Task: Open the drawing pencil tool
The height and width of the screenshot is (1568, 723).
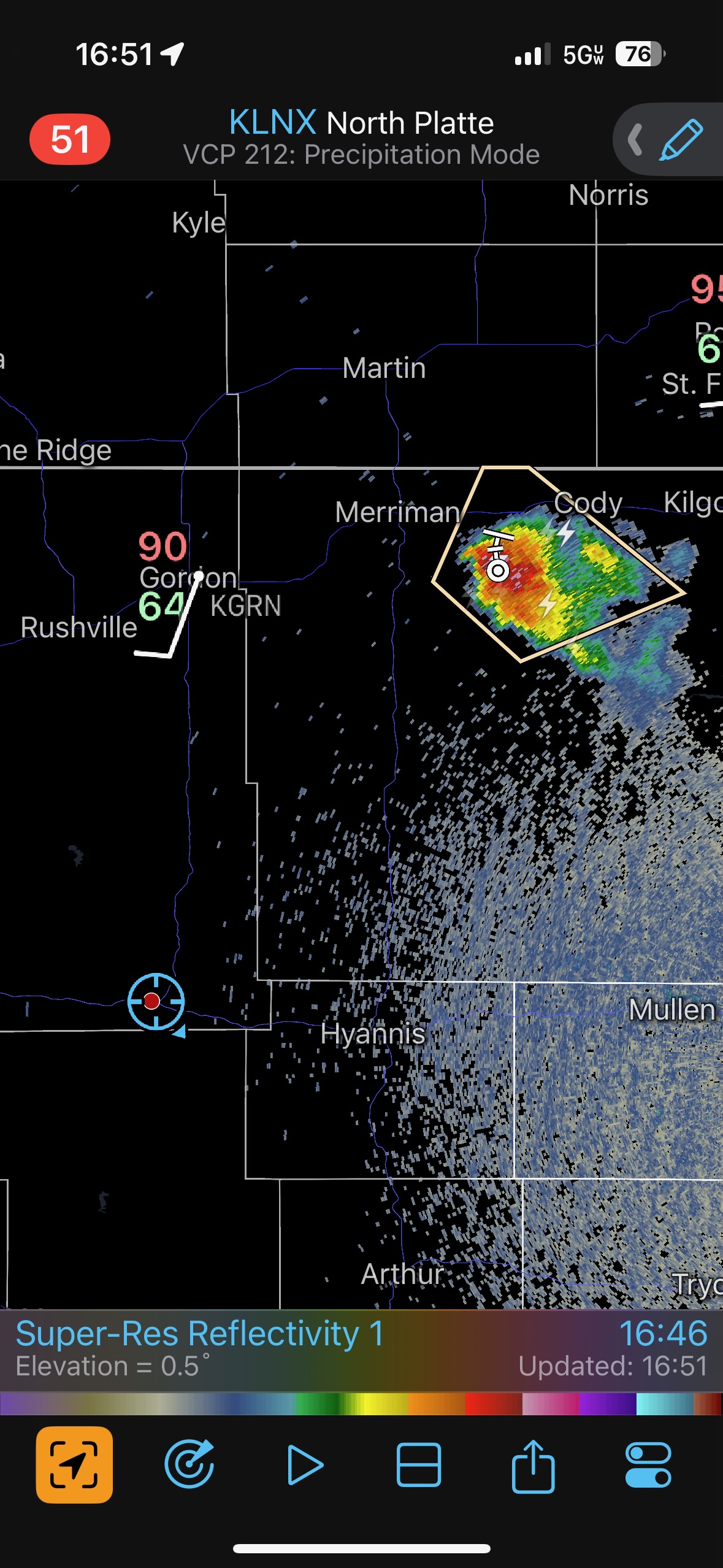Action: [681, 140]
